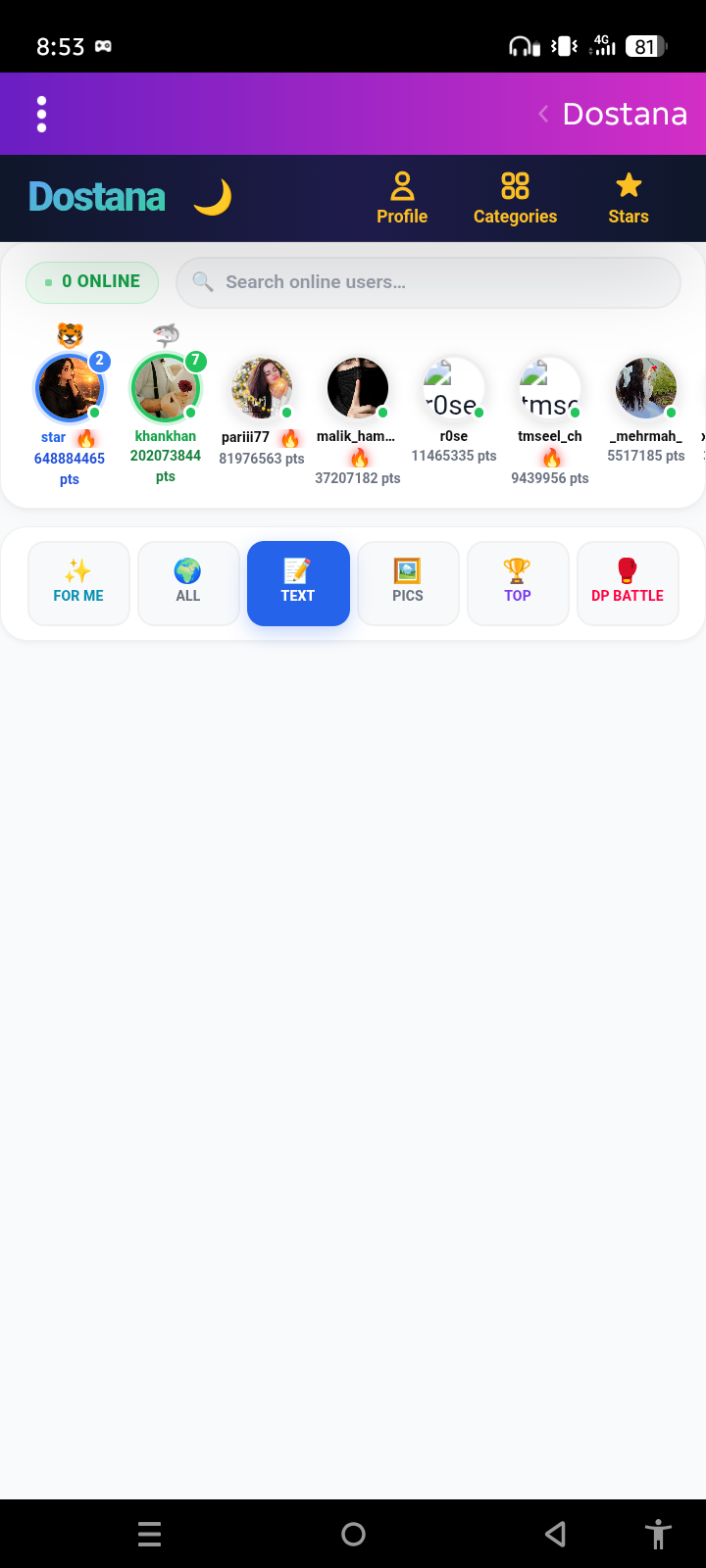Screen dimensions: 706x1568
Task: Open the DP BATTLE tab
Action: 628,583
